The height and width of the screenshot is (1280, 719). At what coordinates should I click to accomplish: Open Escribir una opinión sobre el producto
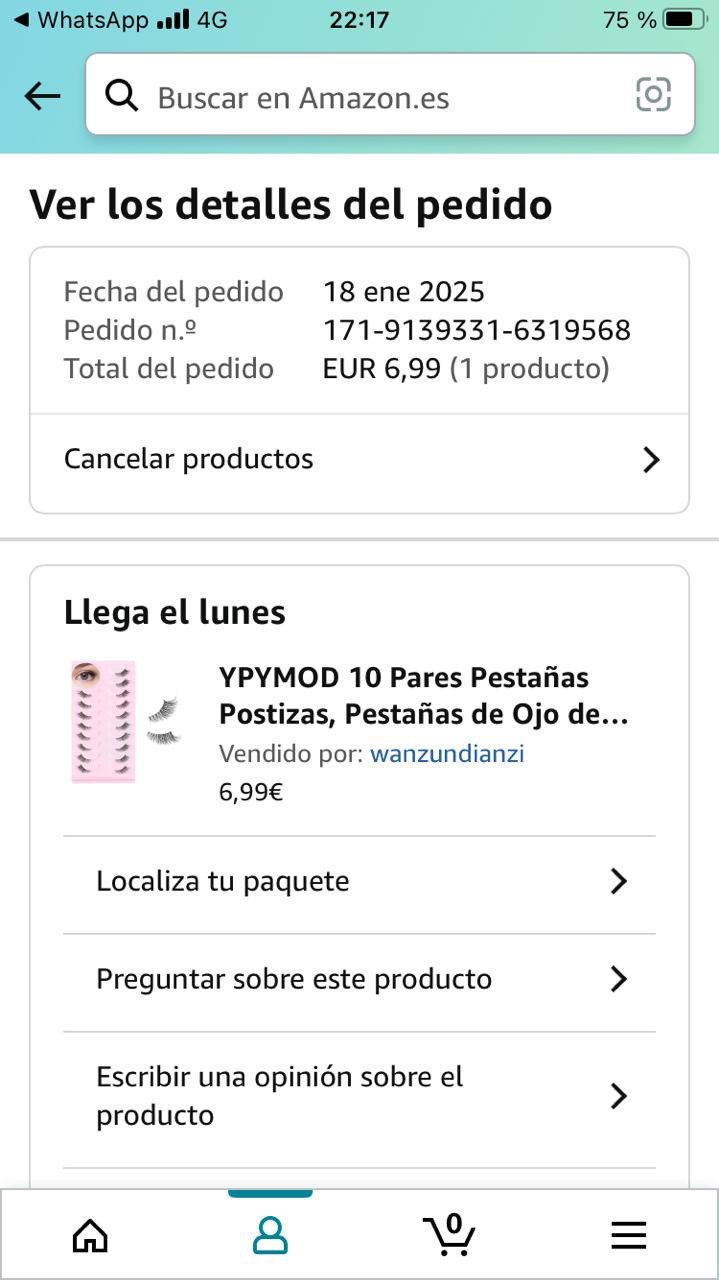359,1096
